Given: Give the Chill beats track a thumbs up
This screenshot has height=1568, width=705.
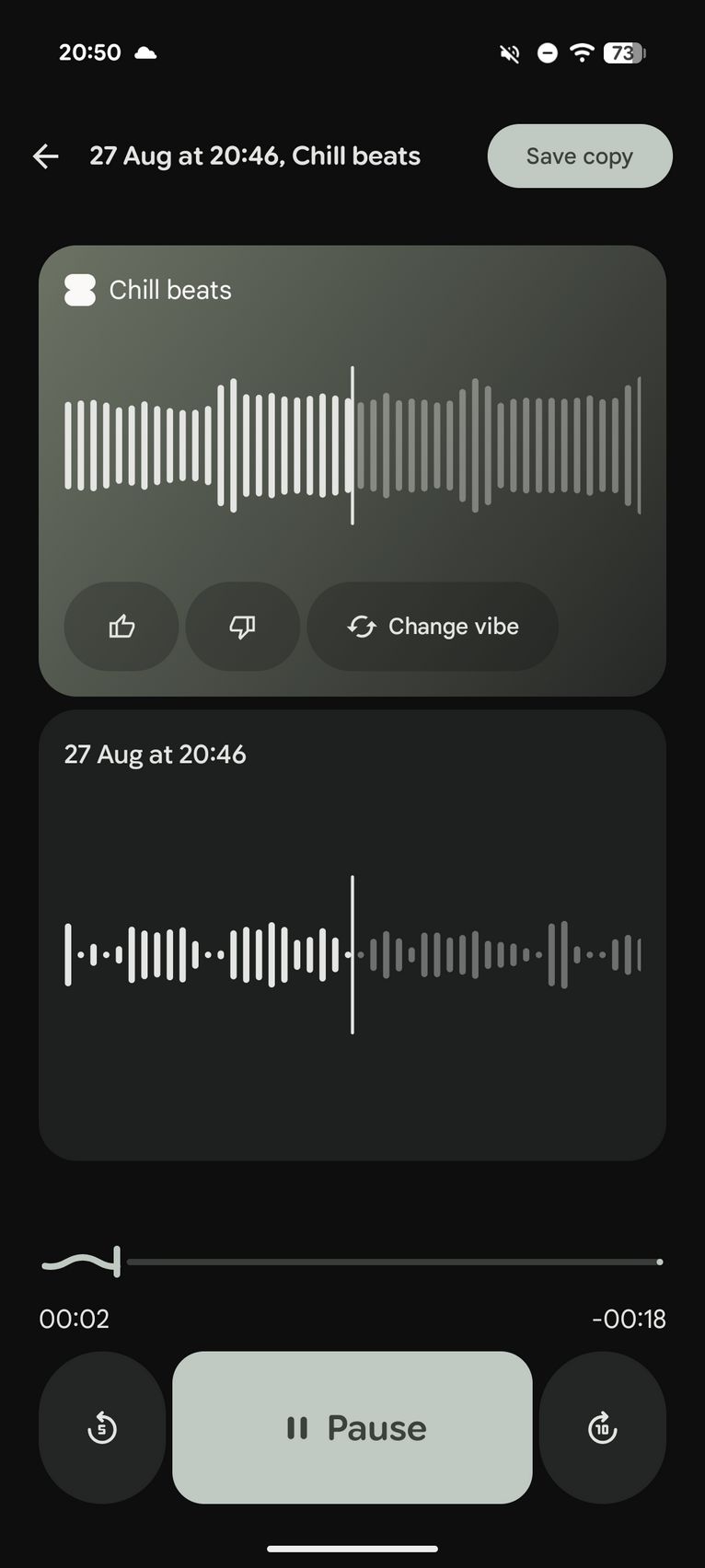Looking at the screenshot, I should [121, 627].
